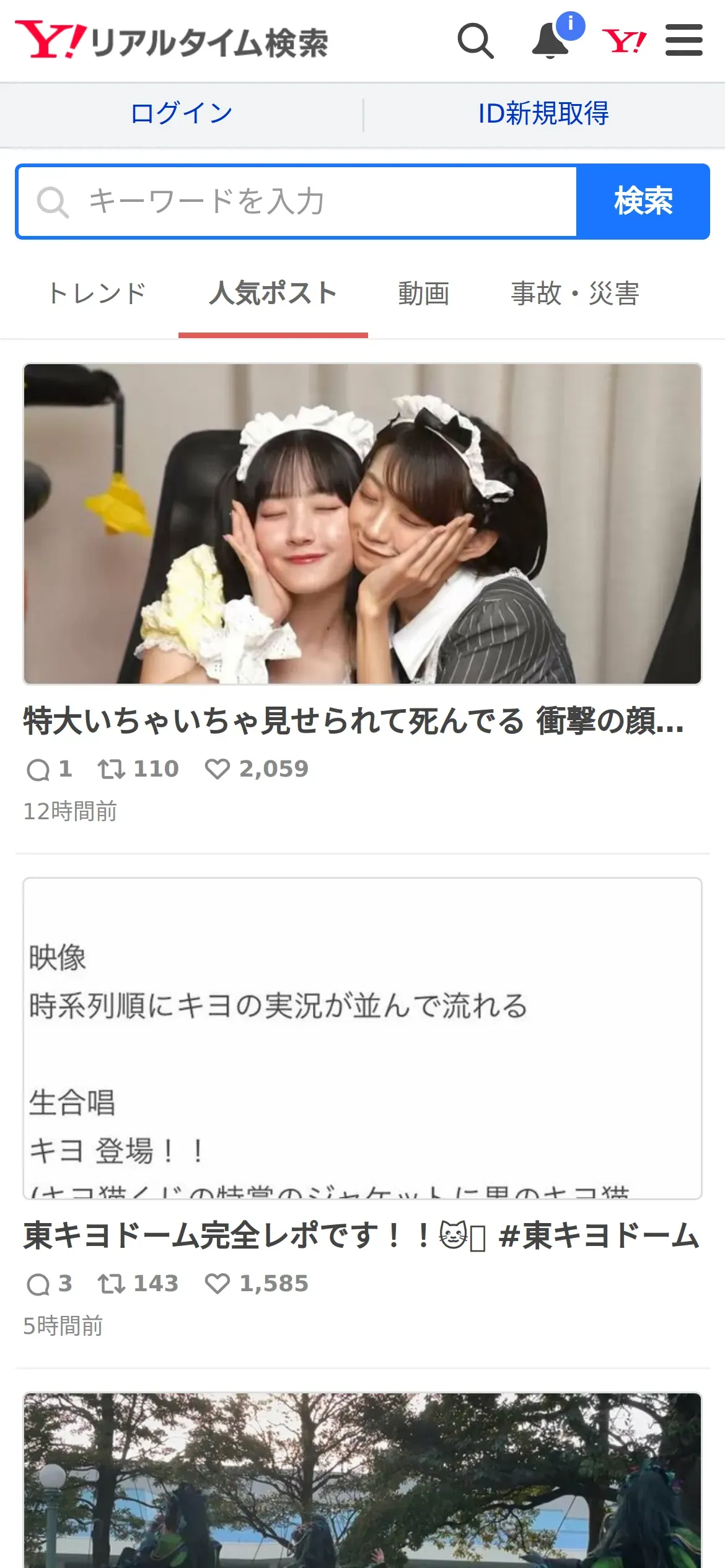
Task: Open the 東キヨドーム完全レポ post card
Action: (362, 1108)
